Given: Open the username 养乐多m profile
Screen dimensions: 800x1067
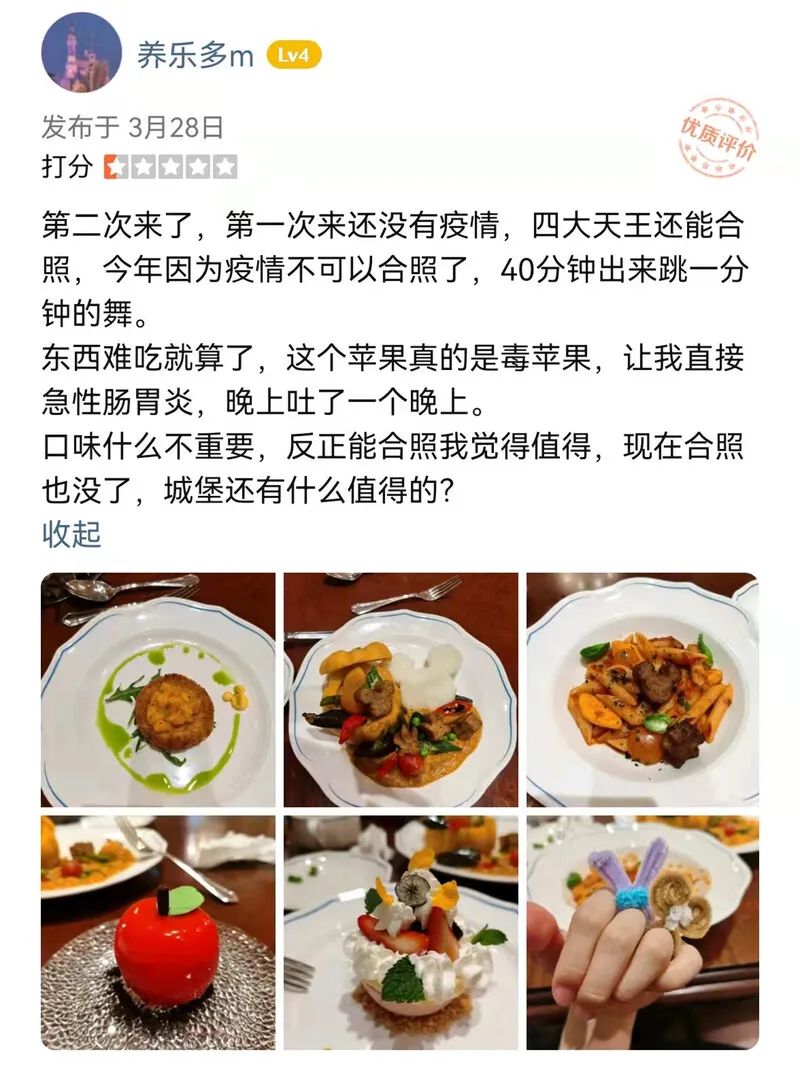Looking at the screenshot, I should (195, 55).
